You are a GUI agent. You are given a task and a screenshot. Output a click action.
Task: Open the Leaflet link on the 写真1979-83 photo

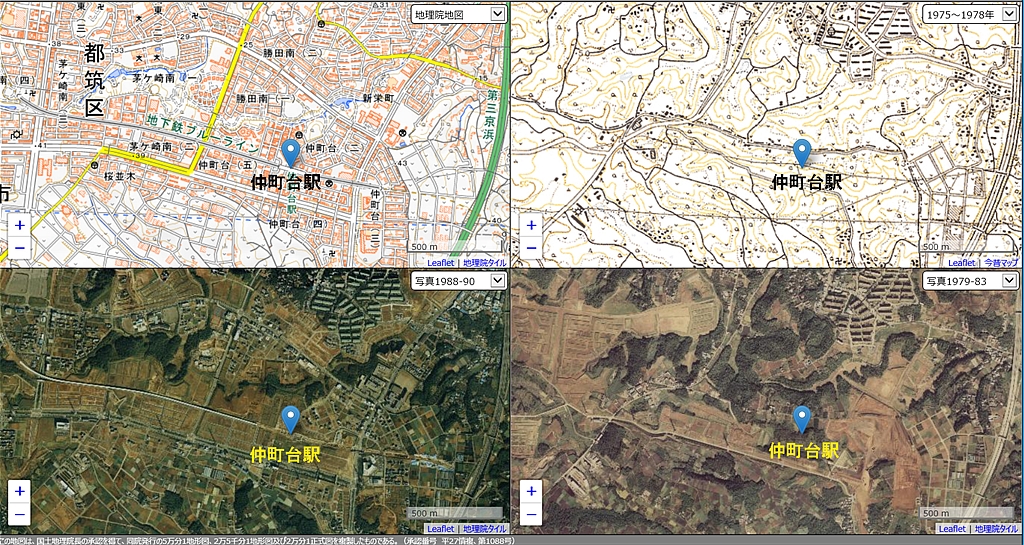coord(951,528)
